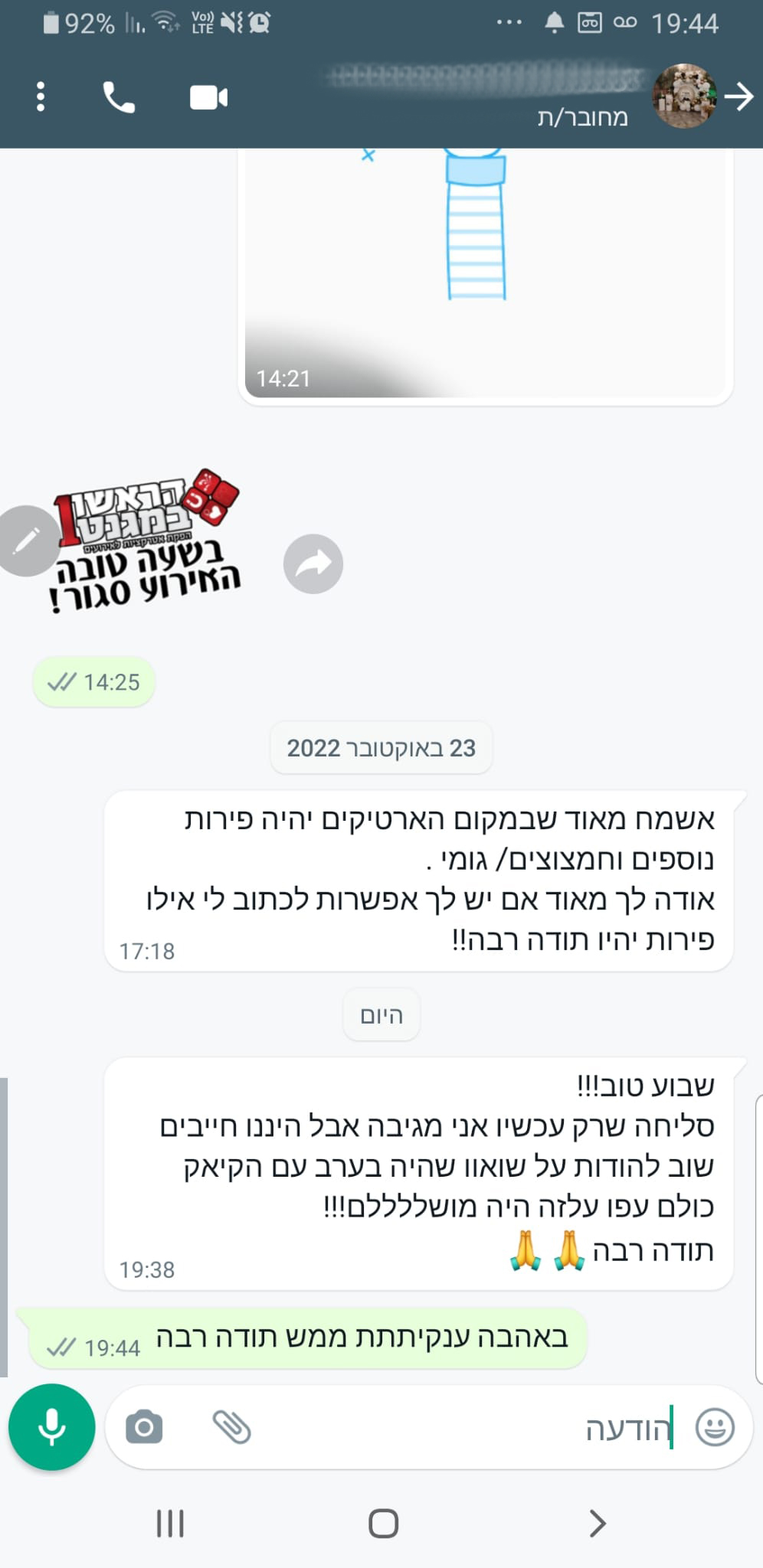Go back using the arrow
This screenshot has height=1568, width=763.
(738, 97)
